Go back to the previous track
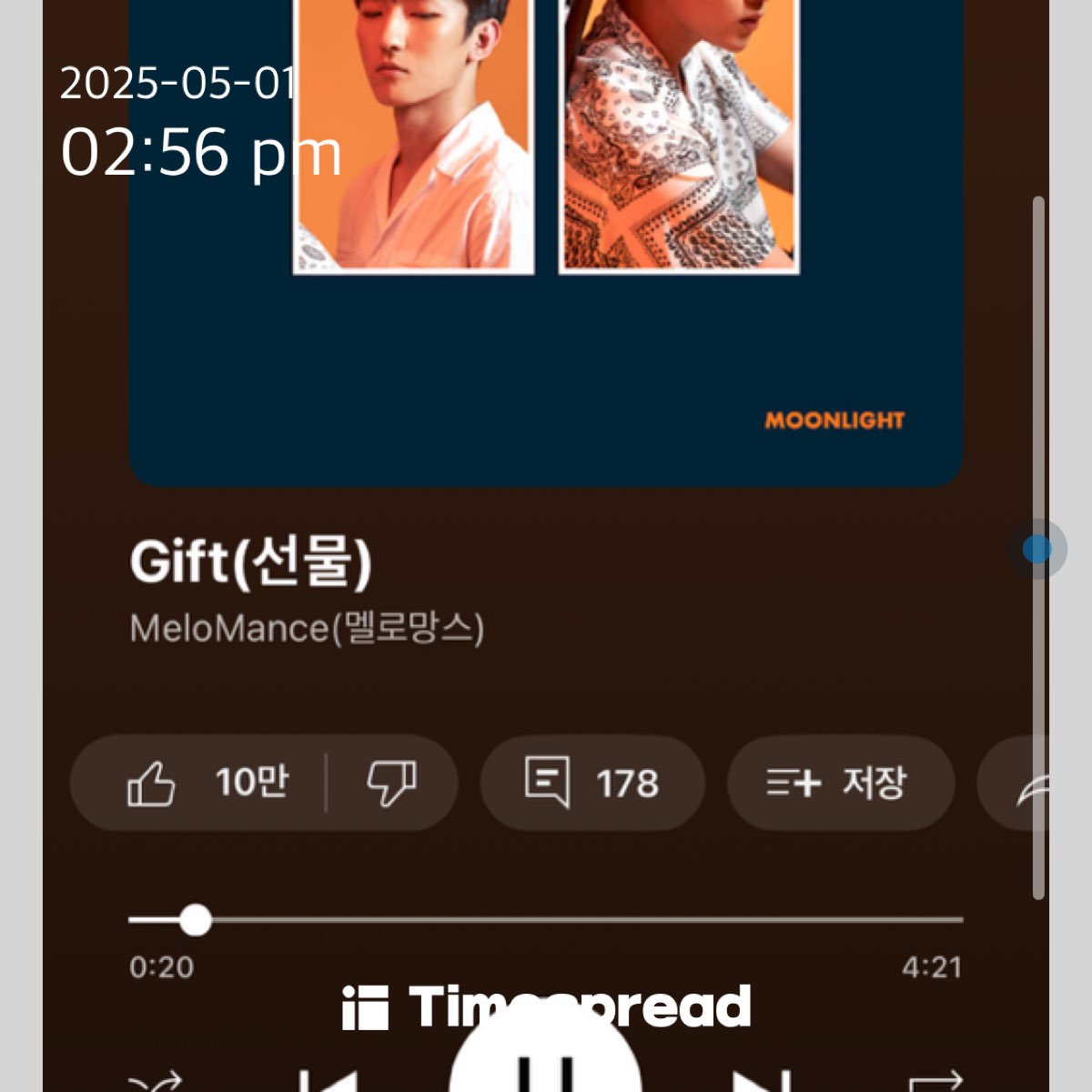1092x1092 pixels. coord(329,1081)
